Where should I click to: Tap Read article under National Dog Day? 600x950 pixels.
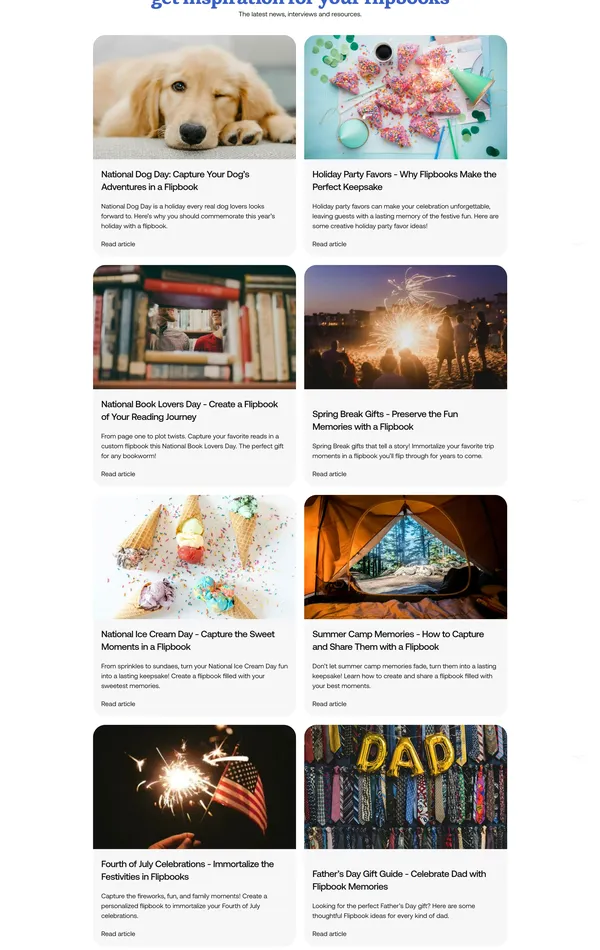[118, 244]
